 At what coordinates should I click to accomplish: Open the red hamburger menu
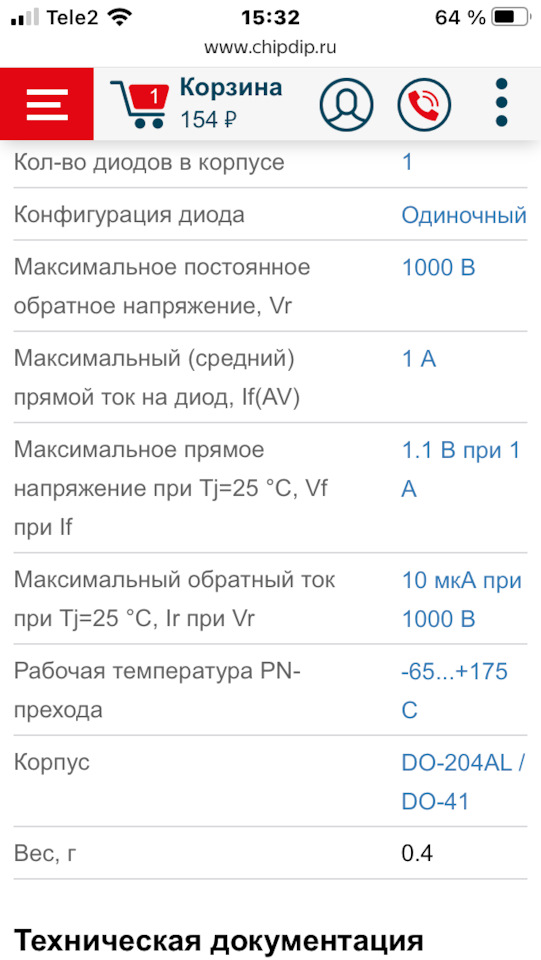pos(47,104)
